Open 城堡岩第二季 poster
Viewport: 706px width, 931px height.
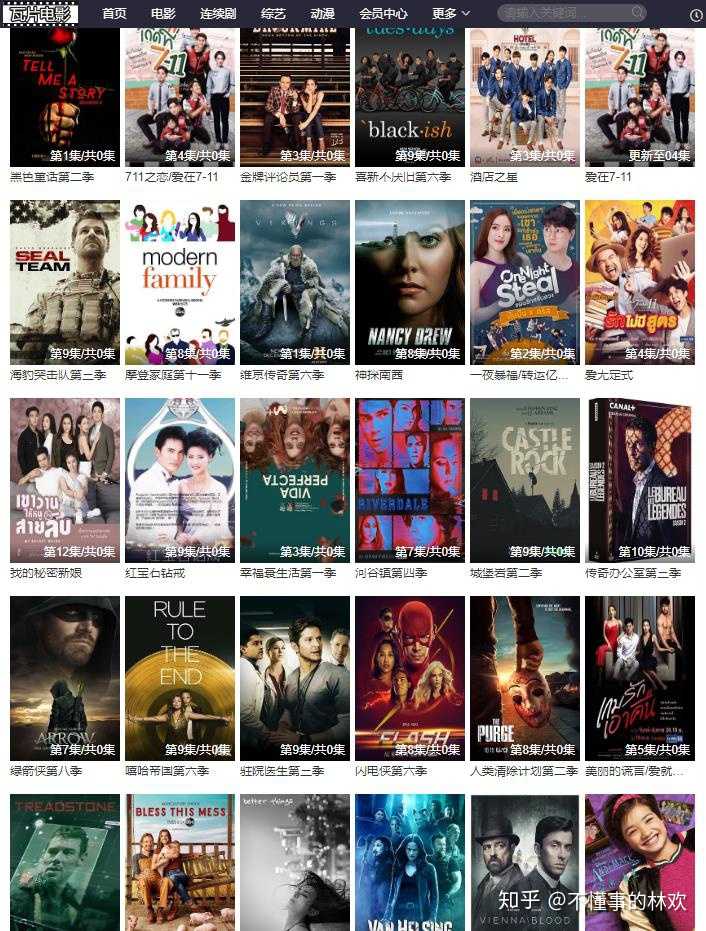coord(525,480)
